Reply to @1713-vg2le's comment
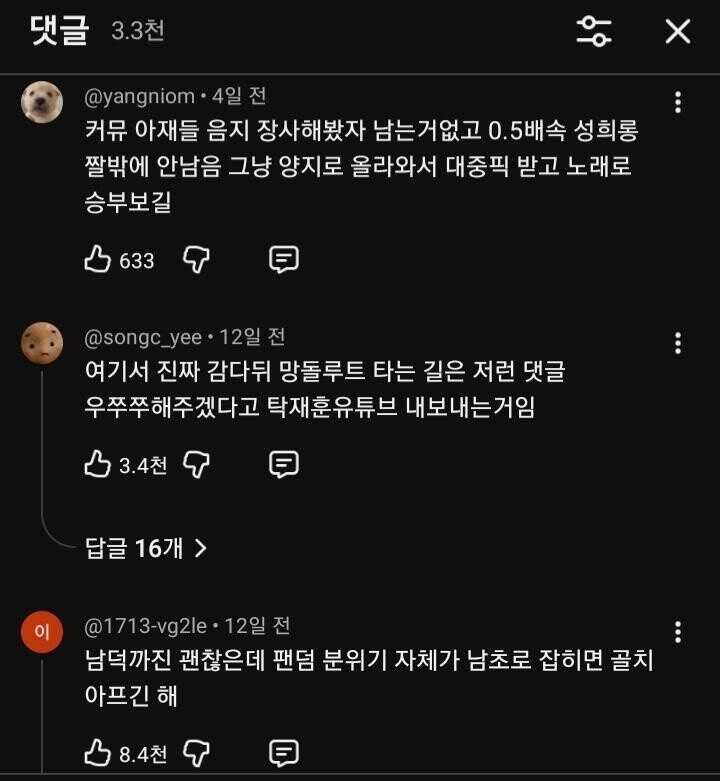 [284, 753]
